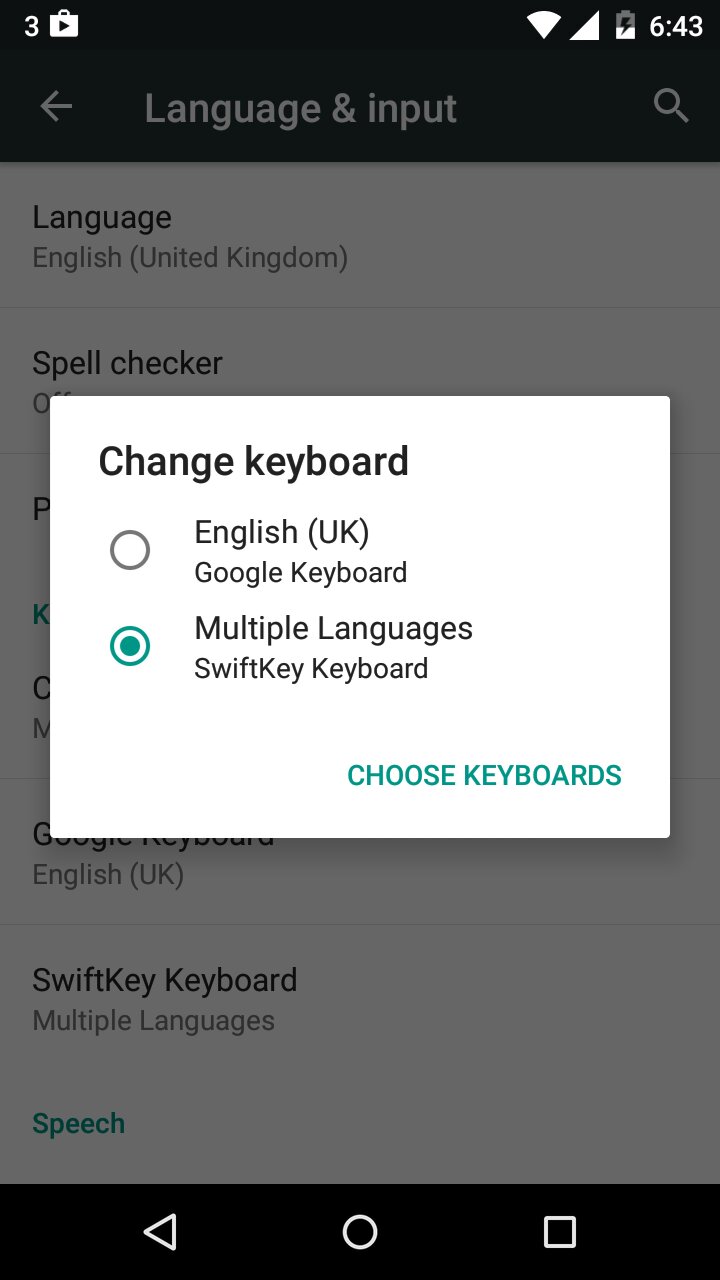This screenshot has width=720, height=1280.
Task: Tap CHOOSE KEYBOARDS button
Action: (x=484, y=775)
